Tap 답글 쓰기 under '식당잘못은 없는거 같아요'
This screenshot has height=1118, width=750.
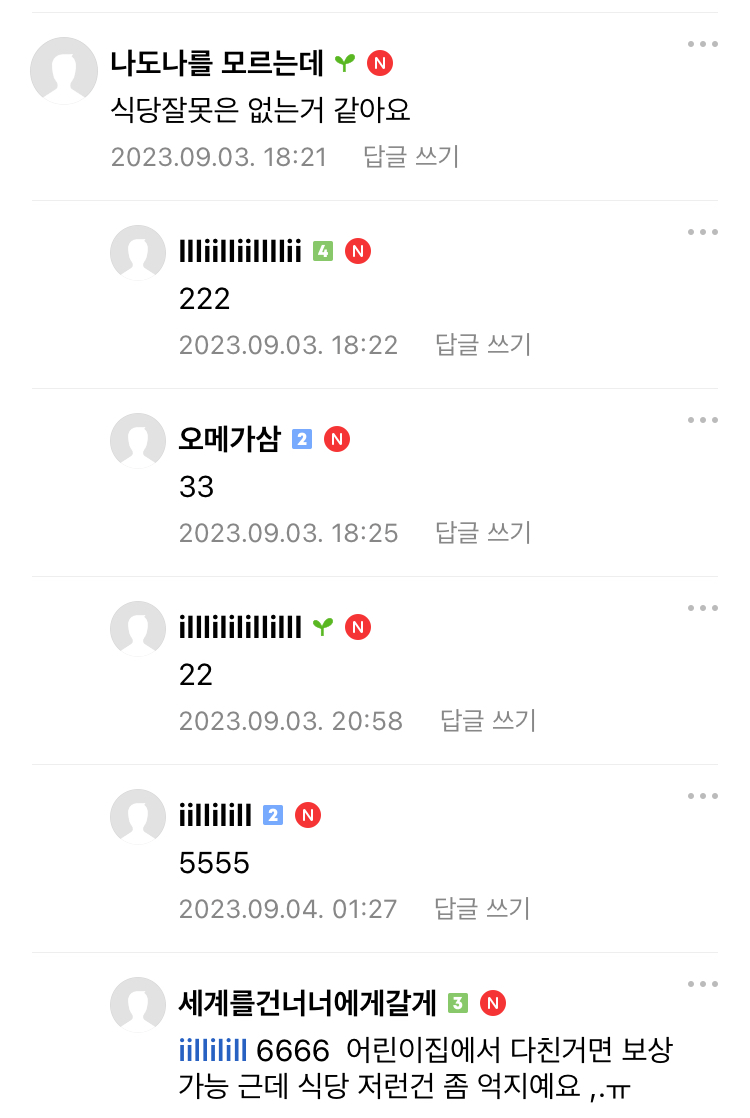411,157
